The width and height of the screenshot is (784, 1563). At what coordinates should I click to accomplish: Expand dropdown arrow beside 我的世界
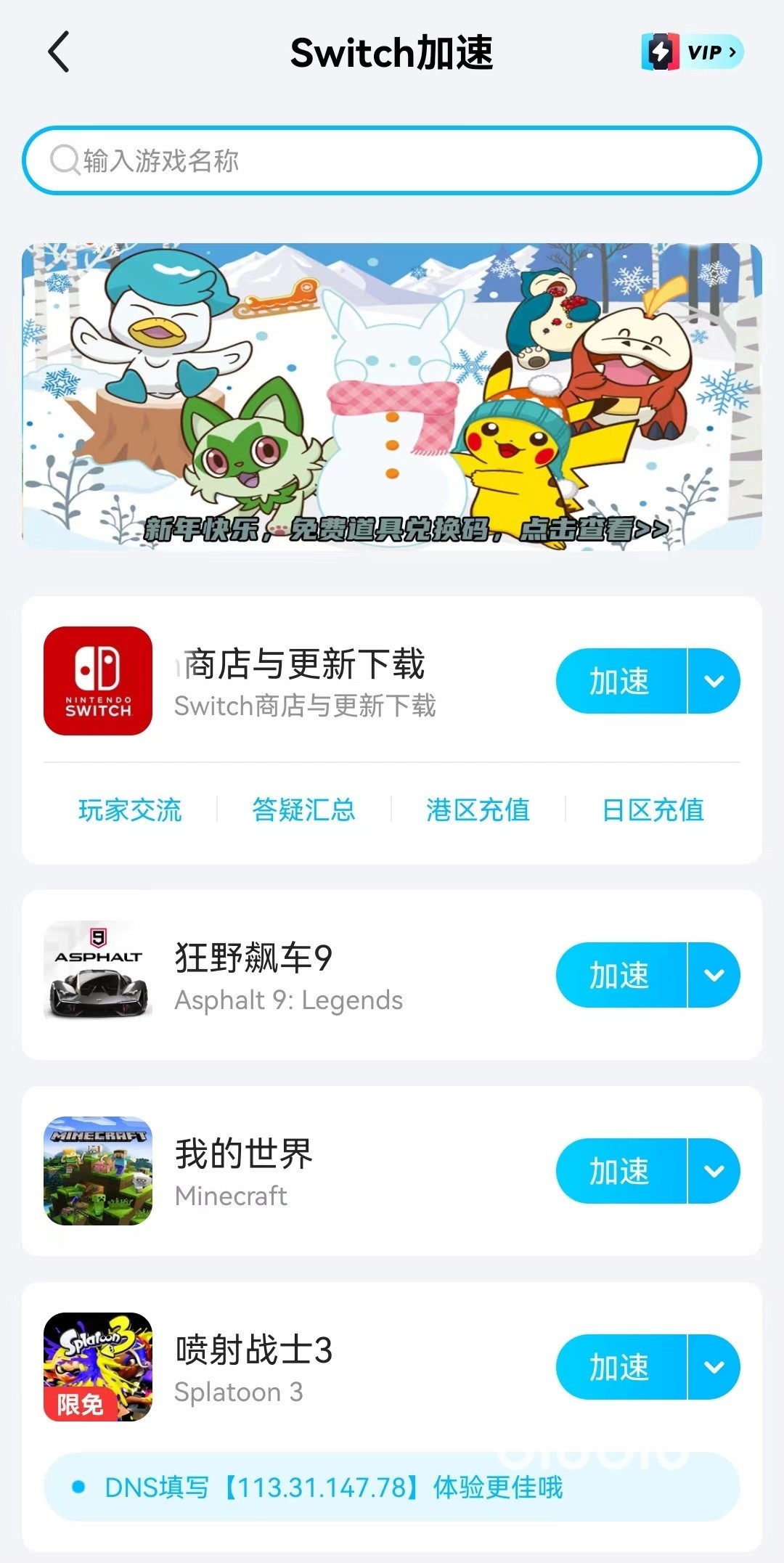point(714,1171)
